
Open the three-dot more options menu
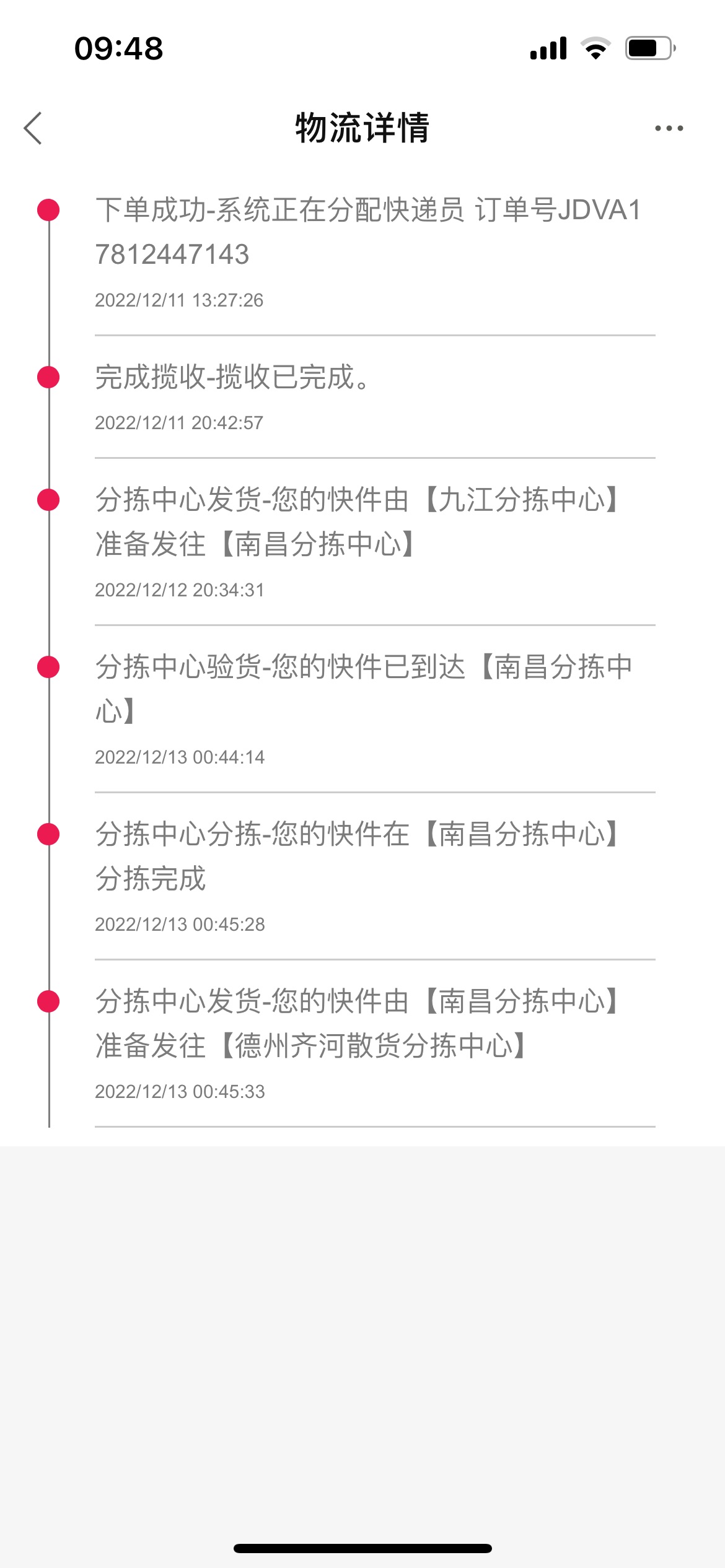(x=669, y=128)
